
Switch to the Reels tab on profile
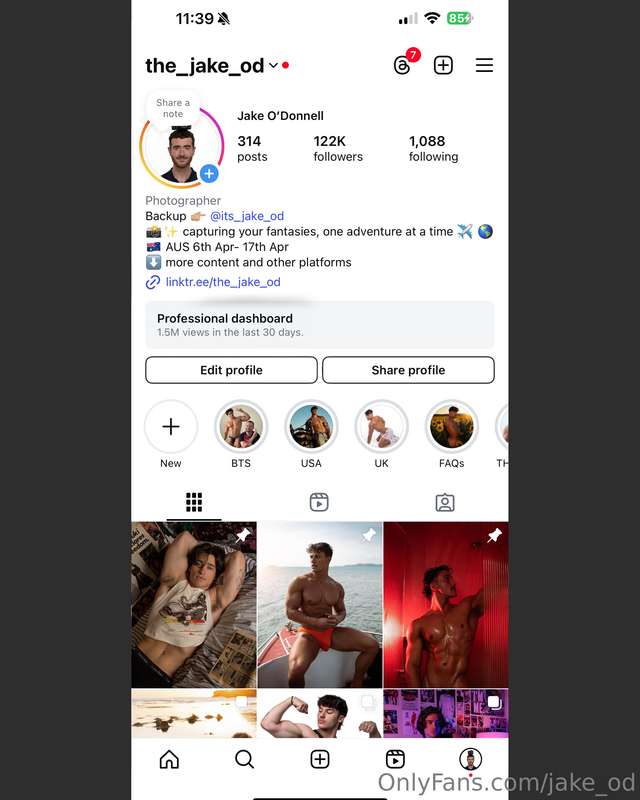pos(319,502)
